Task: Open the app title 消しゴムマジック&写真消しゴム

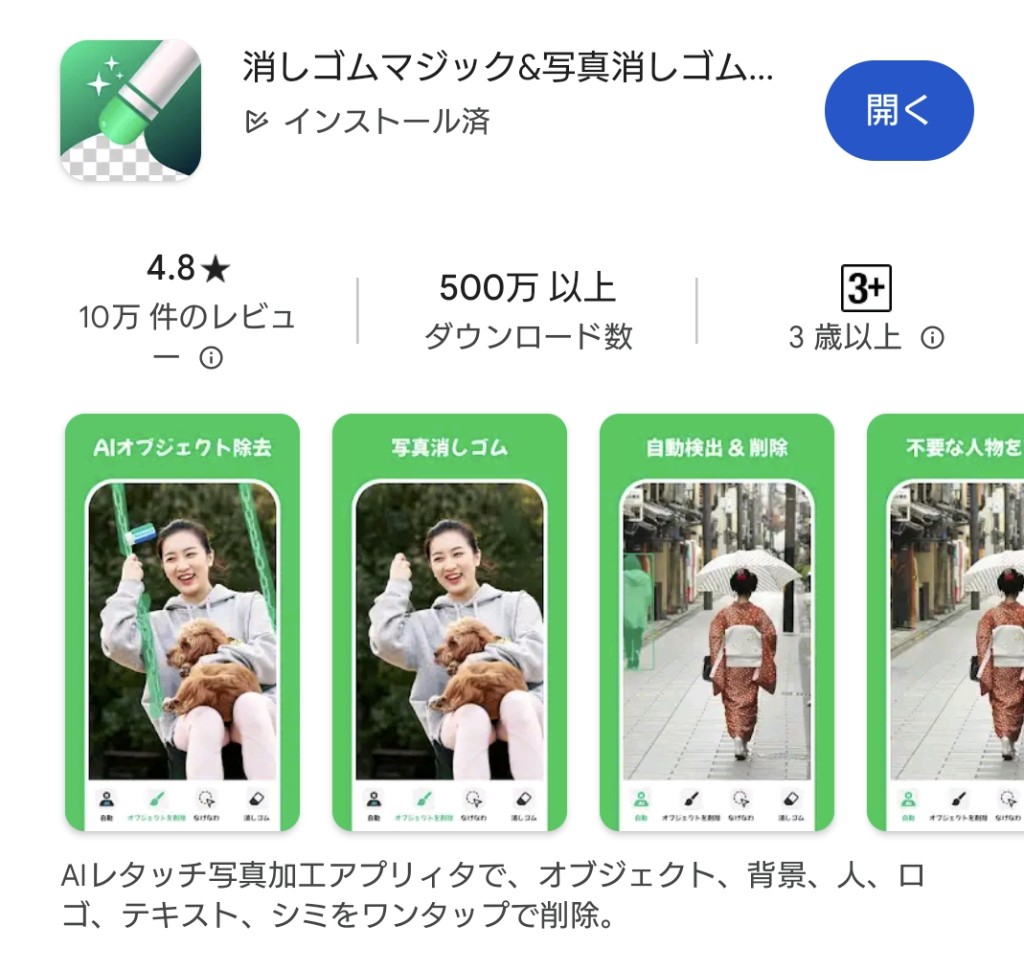Action: [x=507, y=69]
